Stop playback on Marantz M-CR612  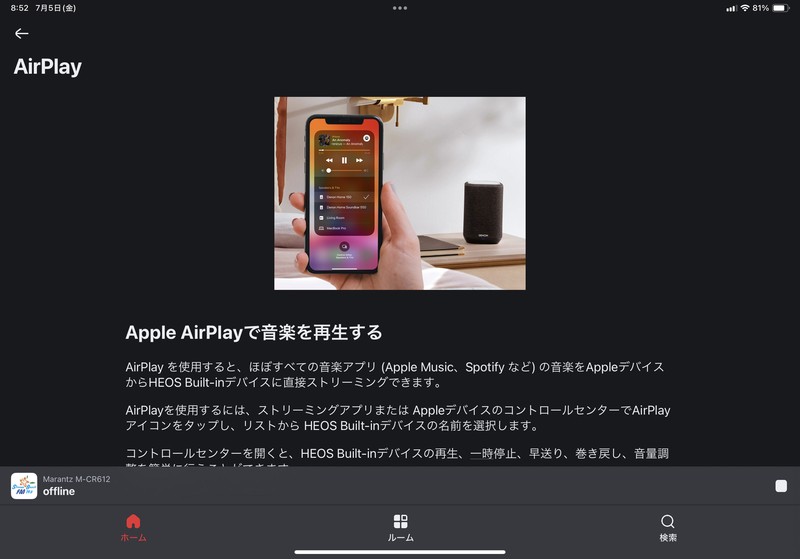tap(781, 486)
